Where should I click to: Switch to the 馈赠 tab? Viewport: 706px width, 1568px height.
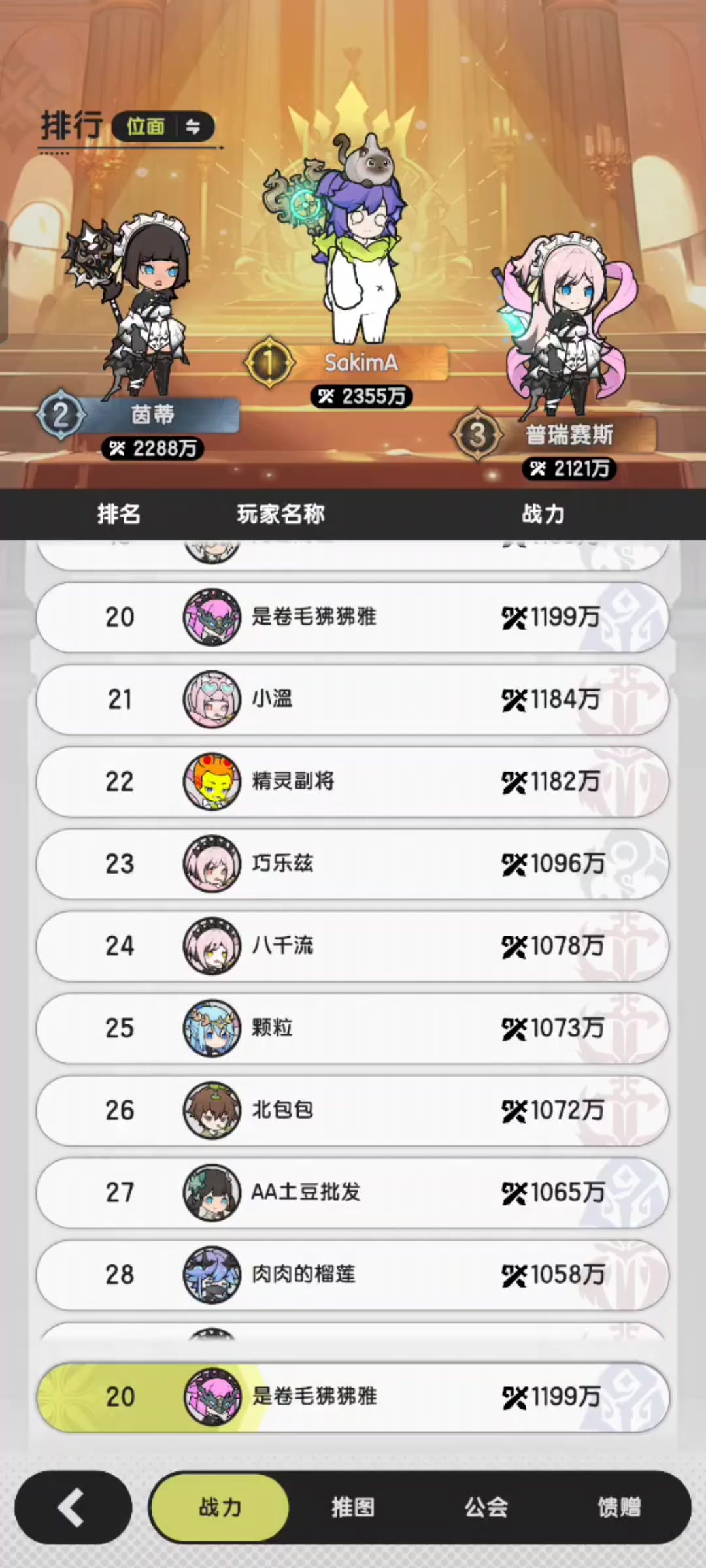618,1507
